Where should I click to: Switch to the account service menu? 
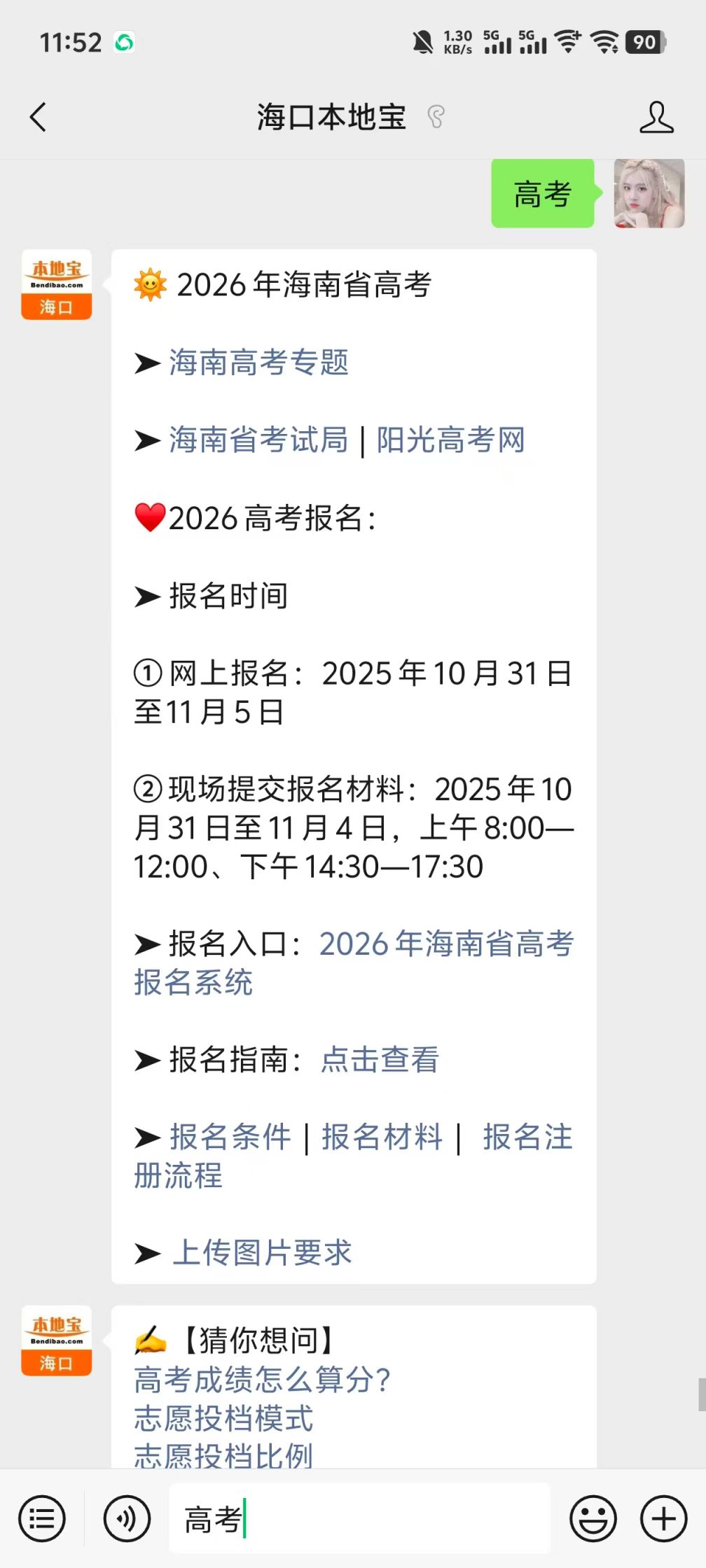click(x=42, y=1519)
